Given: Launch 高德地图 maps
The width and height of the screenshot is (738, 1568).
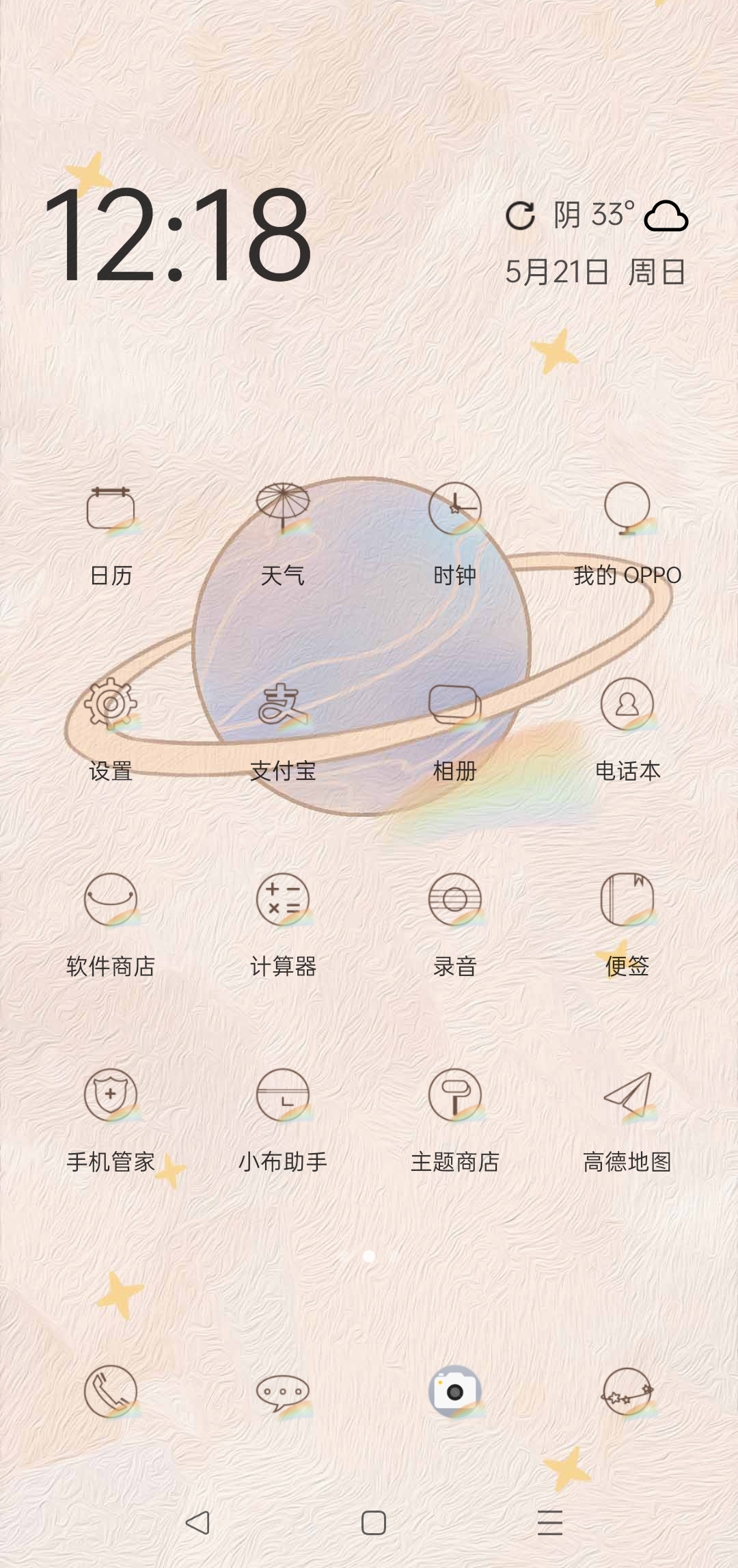Looking at the screenshot, I should click(x=627, y=1096).
